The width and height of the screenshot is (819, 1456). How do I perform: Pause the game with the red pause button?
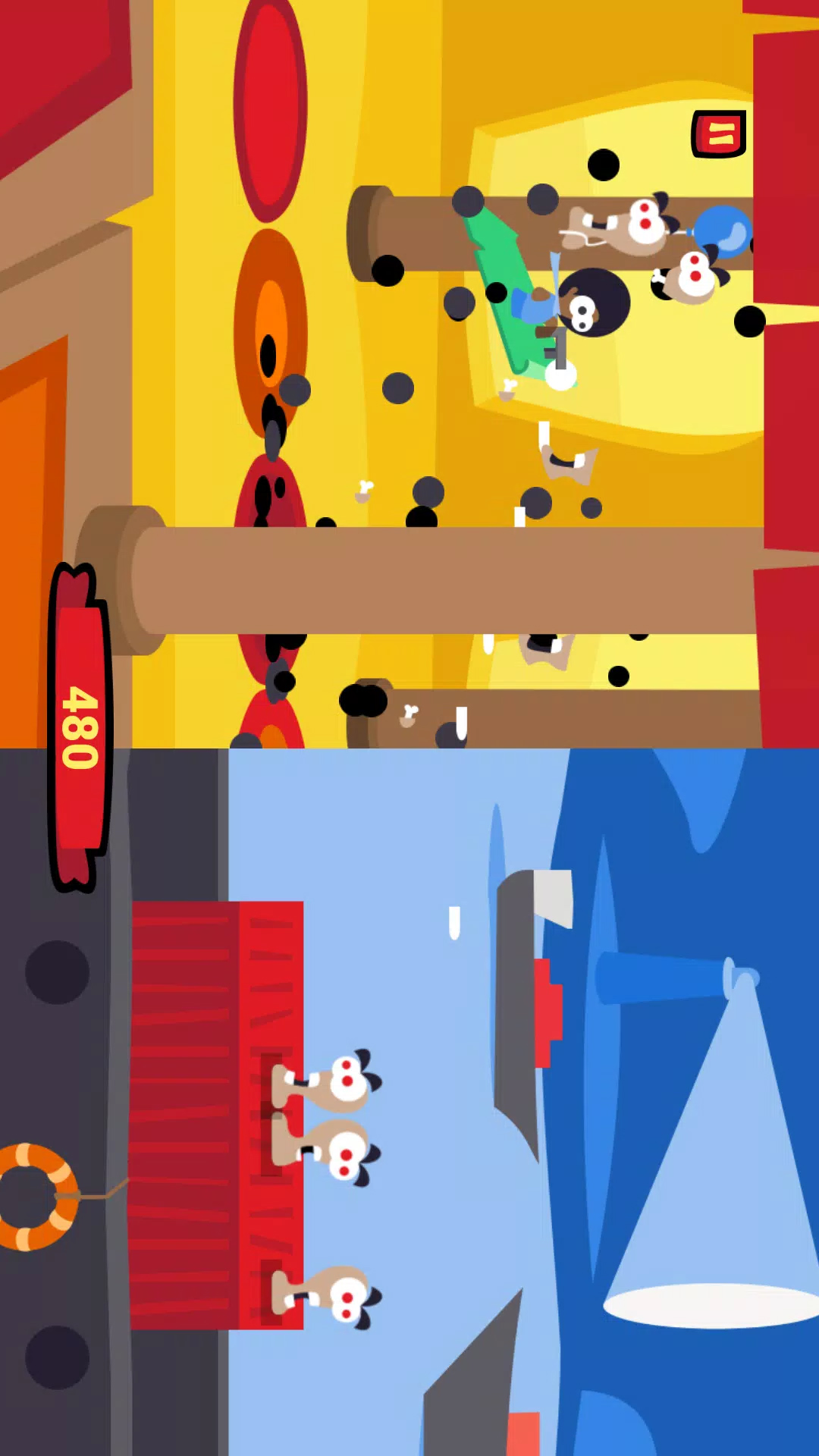pos(719,134)
